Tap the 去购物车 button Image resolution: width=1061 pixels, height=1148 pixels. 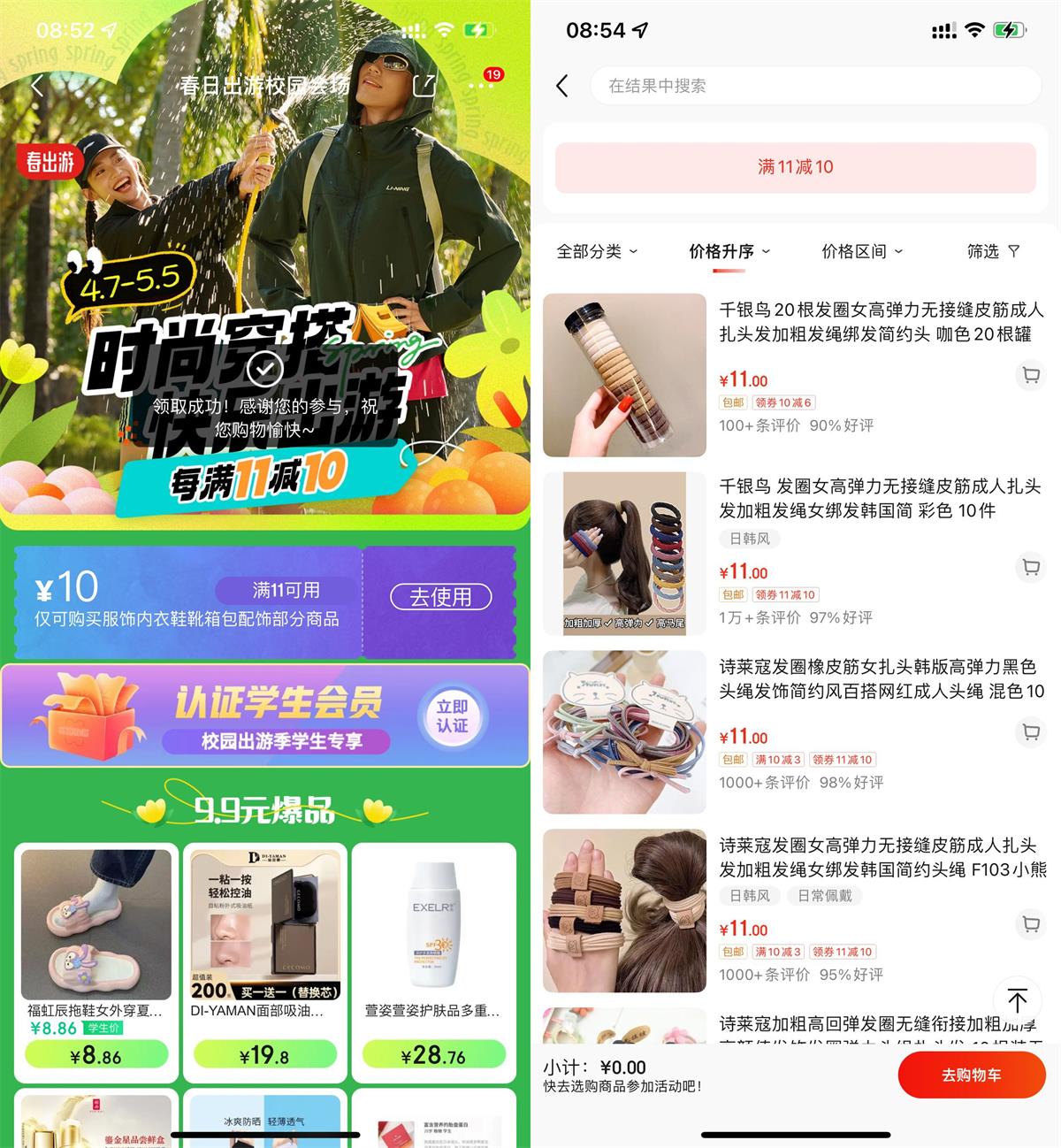(971, 1075)
